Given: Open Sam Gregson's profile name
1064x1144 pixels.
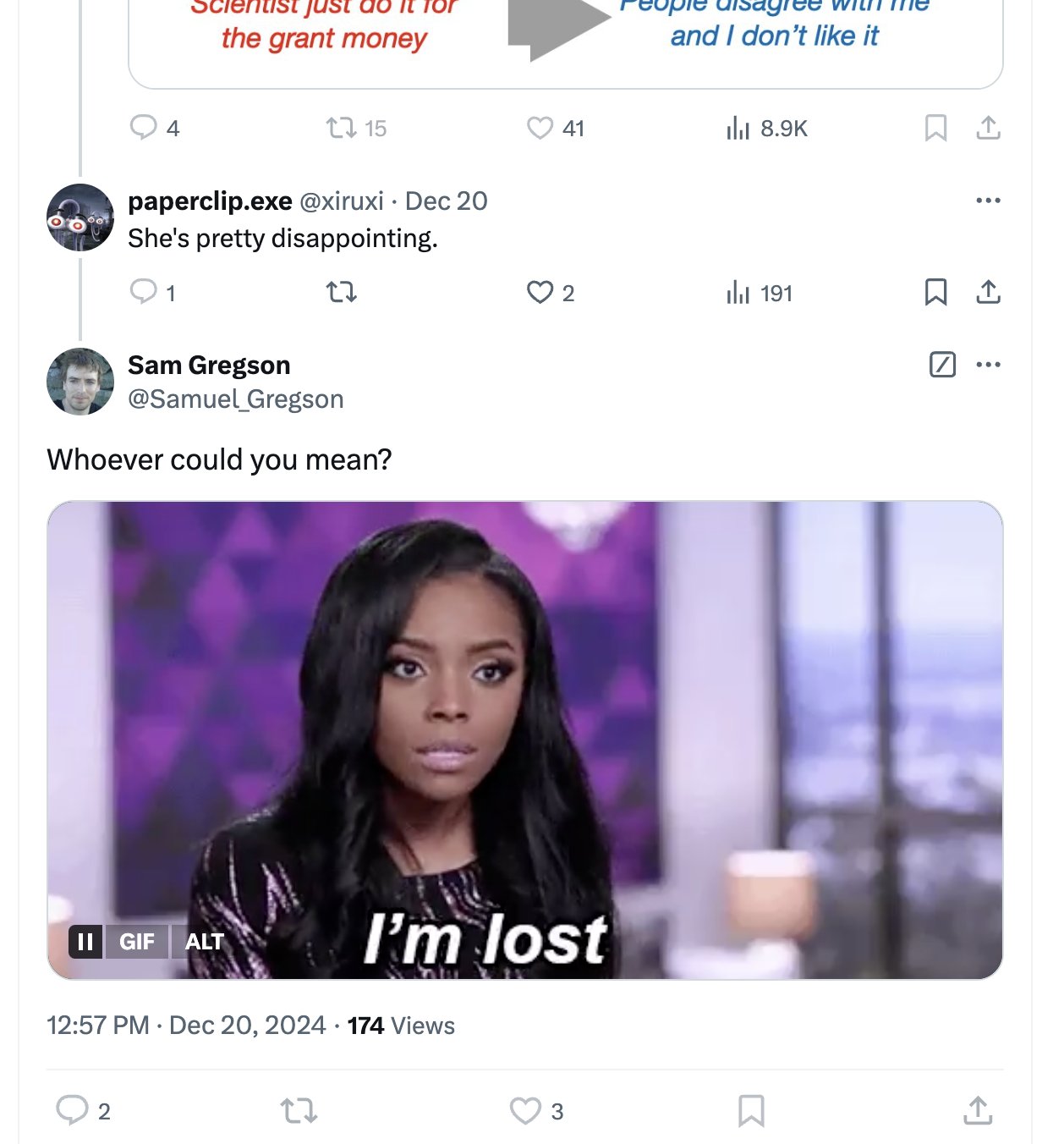Looking at the screenshot, I should click(209, 365).
